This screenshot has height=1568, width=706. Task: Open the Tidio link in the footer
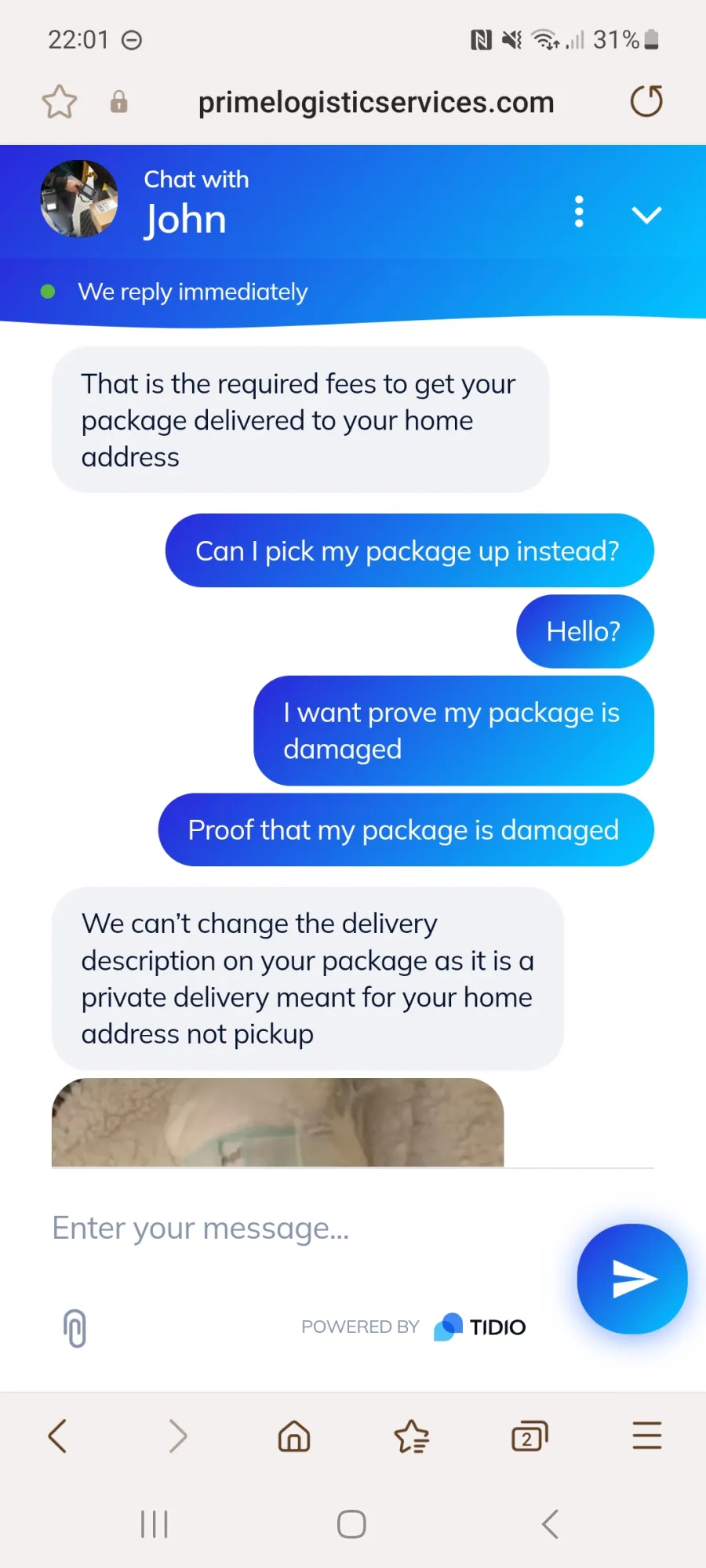coord(480,1327)
